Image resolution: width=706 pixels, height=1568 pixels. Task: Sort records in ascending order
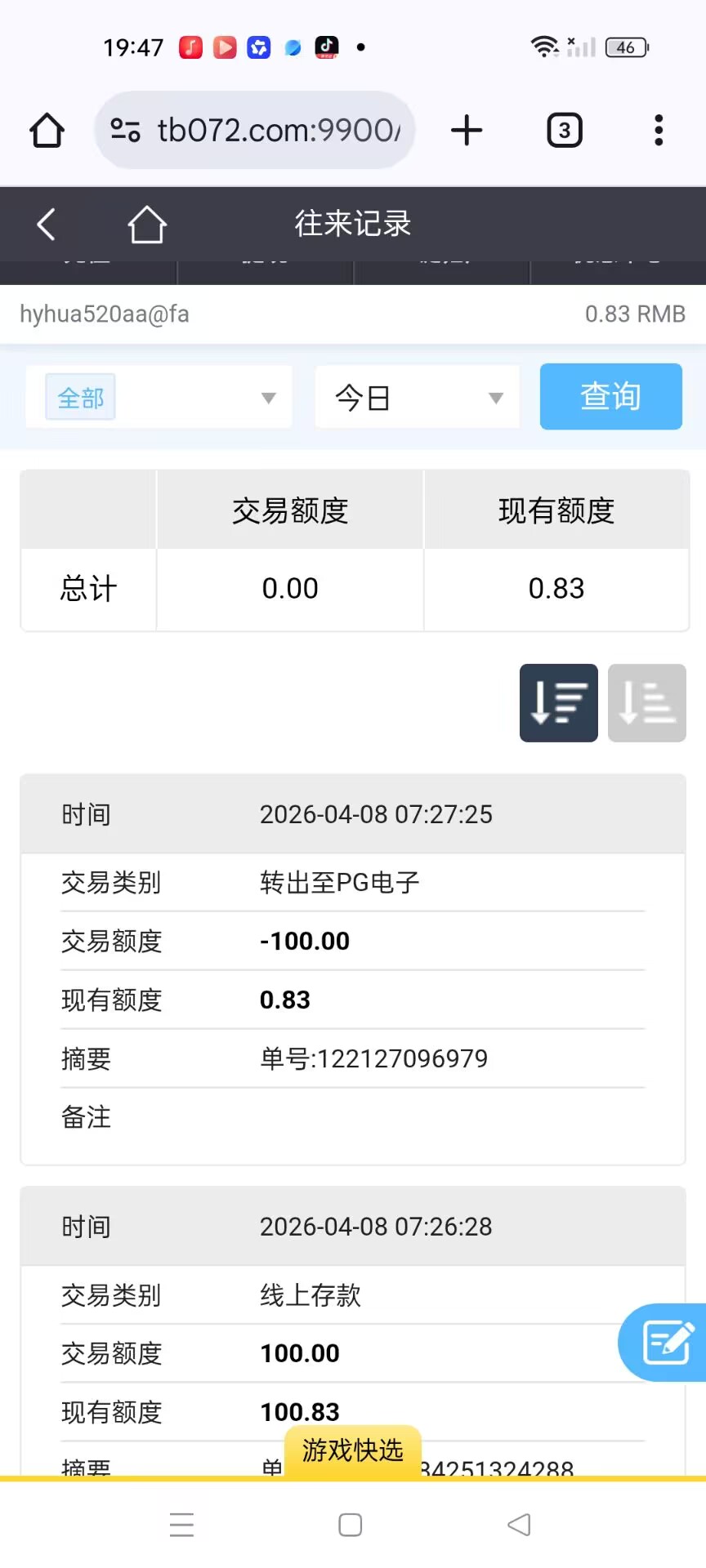pos(646,703)
